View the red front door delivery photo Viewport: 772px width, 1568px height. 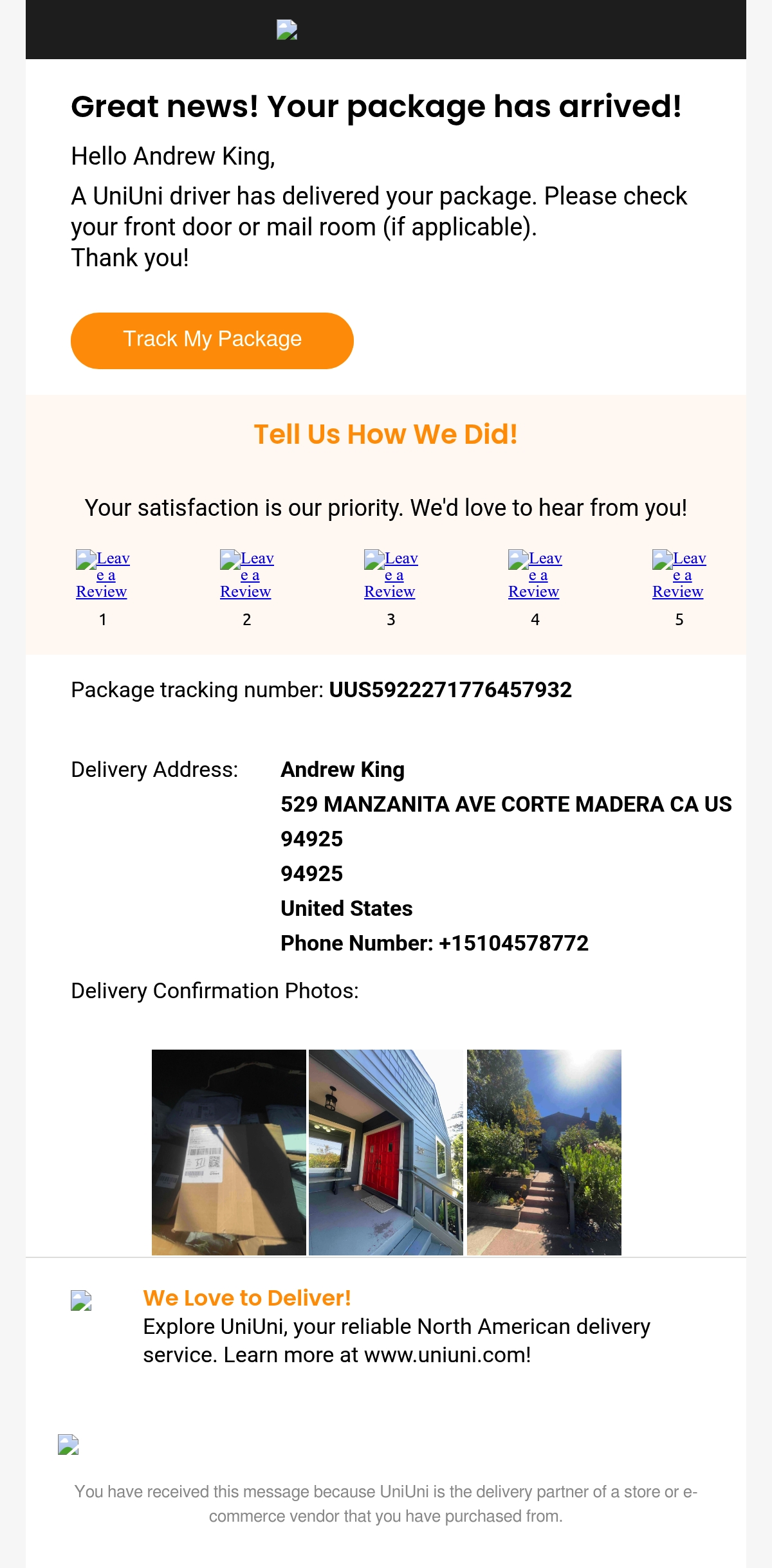(x=386, y=1152)
